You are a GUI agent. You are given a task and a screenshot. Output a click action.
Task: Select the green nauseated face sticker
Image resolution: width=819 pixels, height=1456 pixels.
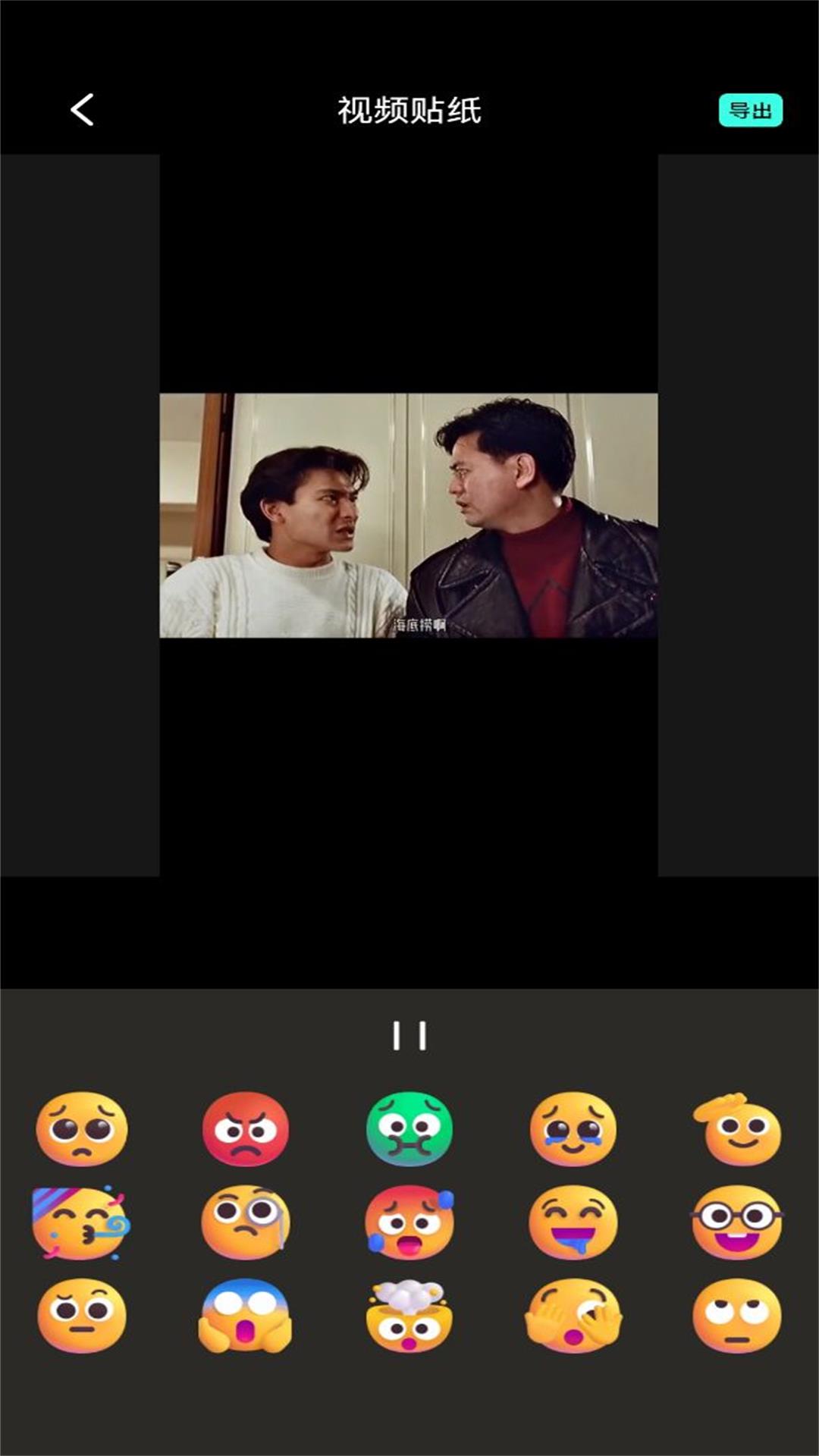tap(409, 1129)
